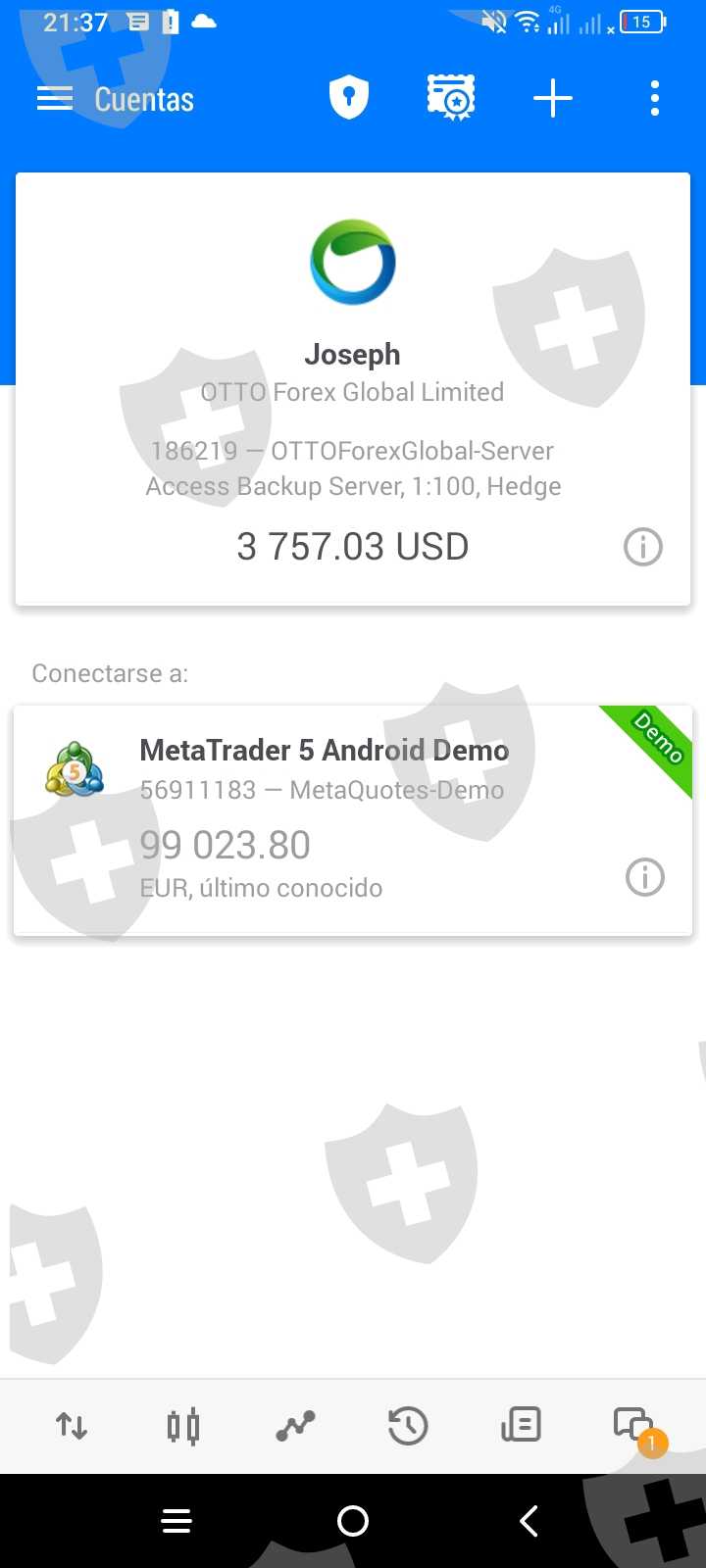The height and width of the screenshot is (1568, 706).
Task: Open the trade line-graph tab
Action: [x=295, y=1426]
